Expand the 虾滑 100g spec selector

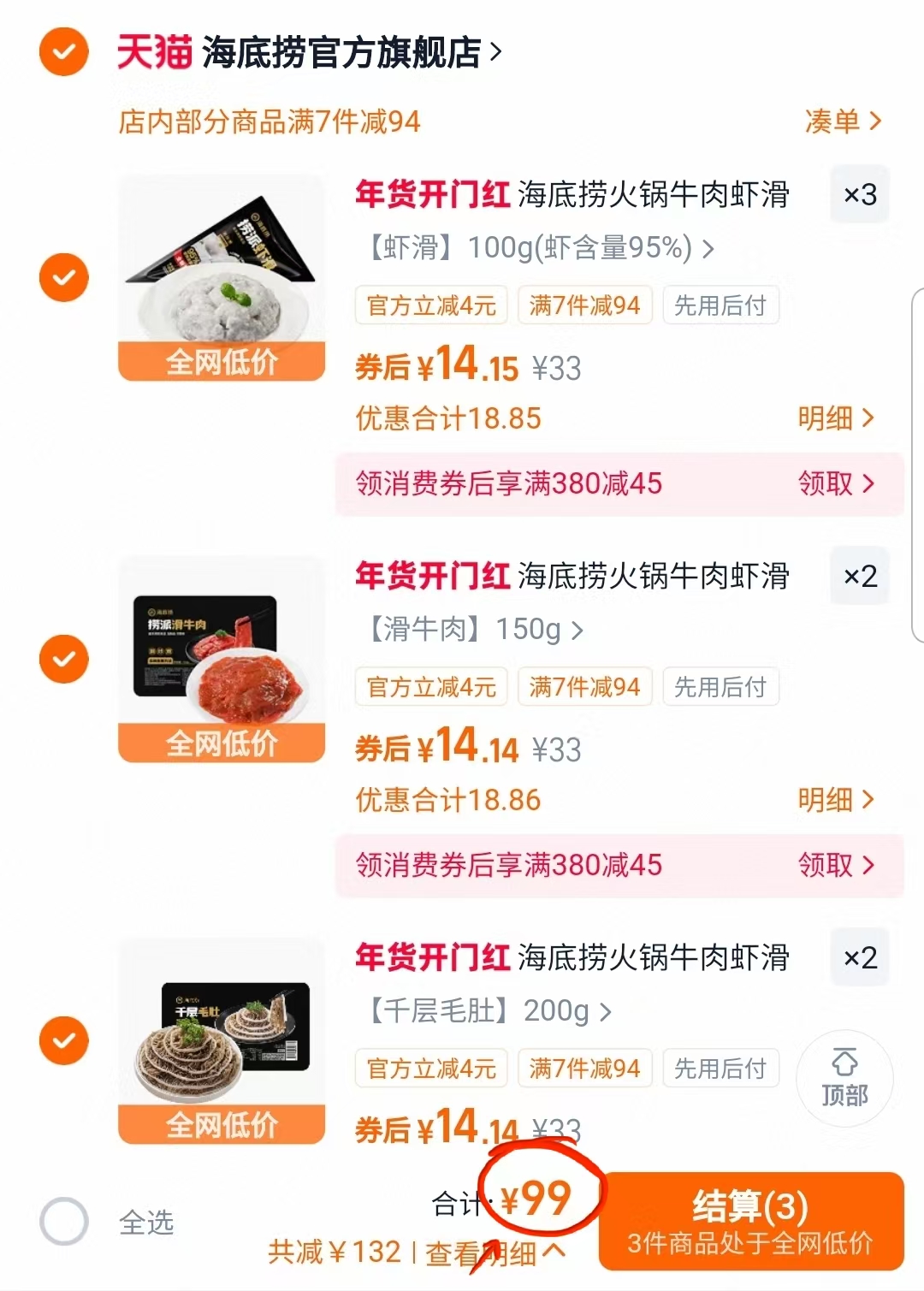530,249
